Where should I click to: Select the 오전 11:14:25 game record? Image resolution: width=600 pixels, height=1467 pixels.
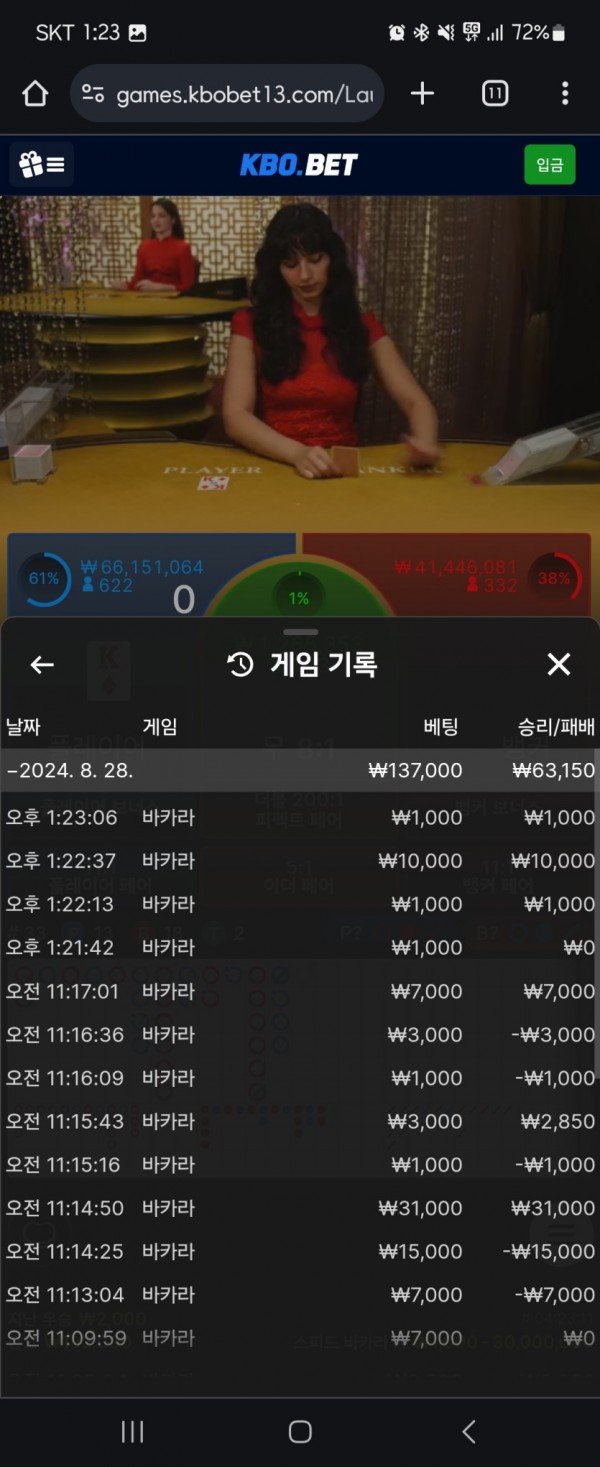tap(298, 1252)
